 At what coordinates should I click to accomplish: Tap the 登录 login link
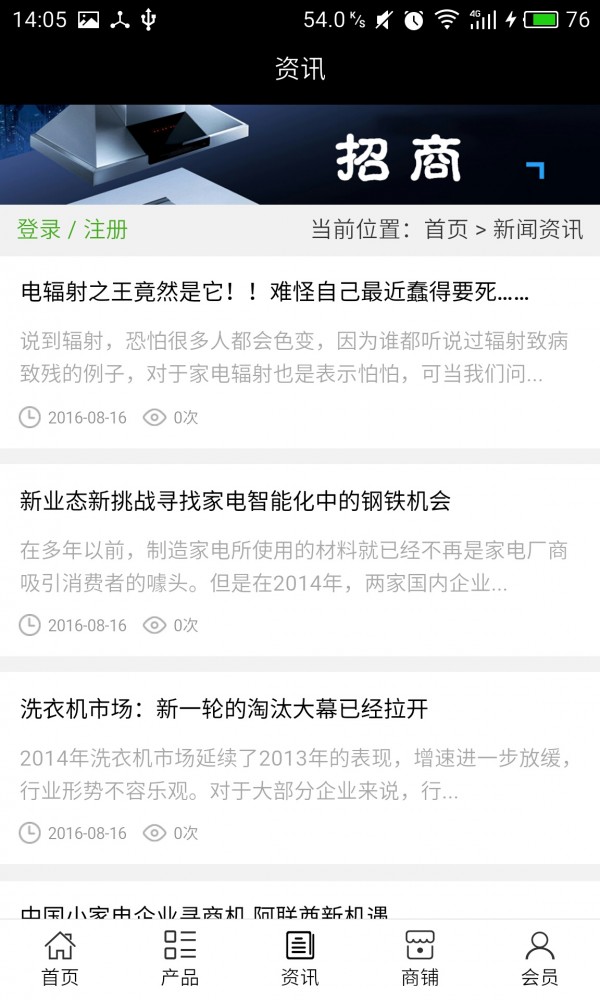tap(39, 230)
